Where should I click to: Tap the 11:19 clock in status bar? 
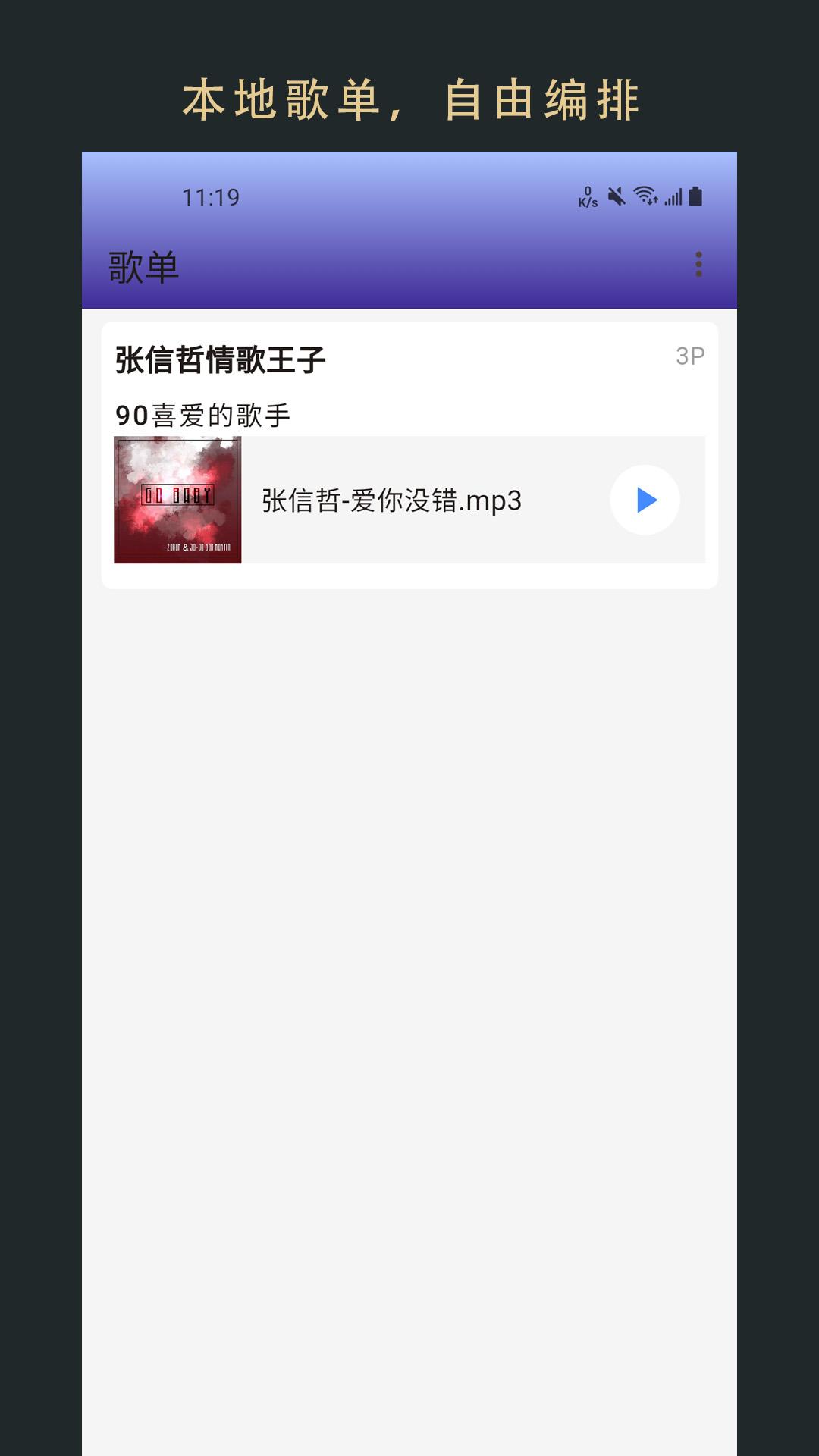pyautogui.click(x=209, y=196)
